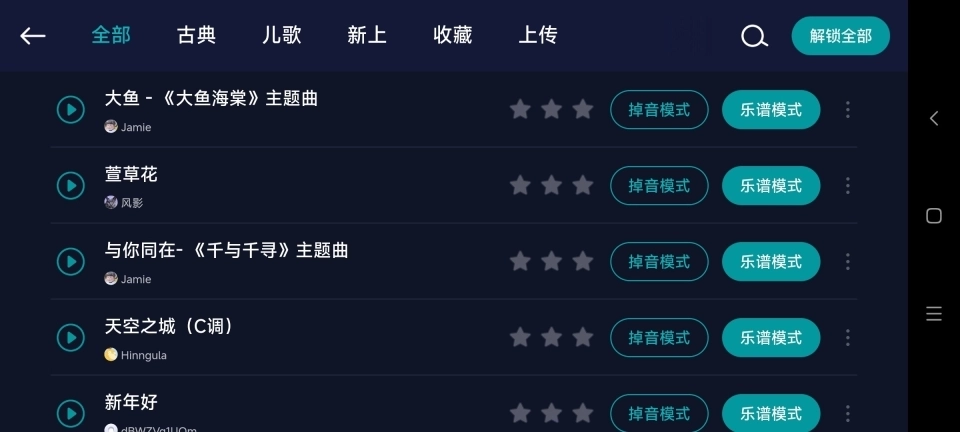The height and width of the screenshot is (432, 960).
Task: Tap the system home button
Action: (934, 216)
